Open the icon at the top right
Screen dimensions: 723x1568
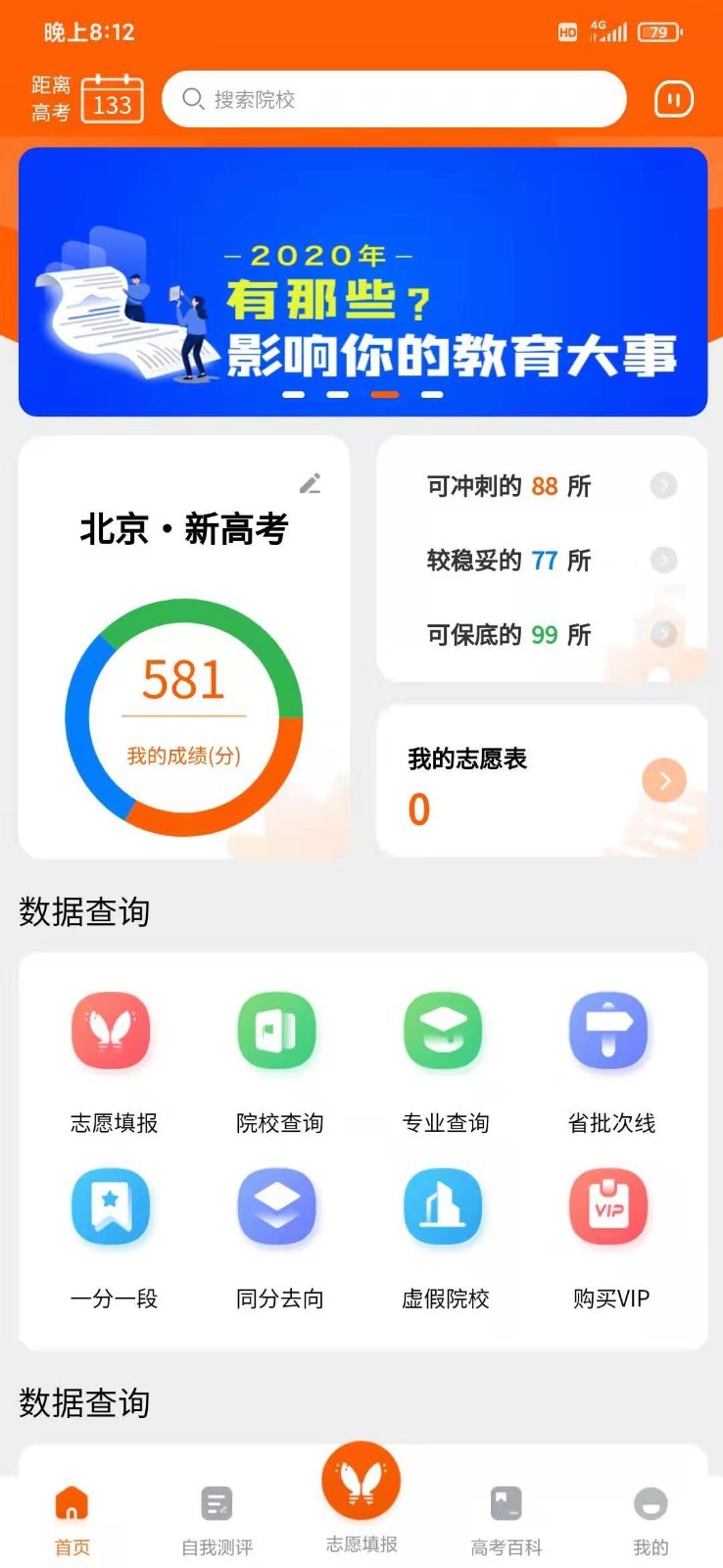(x=673, y=99)
